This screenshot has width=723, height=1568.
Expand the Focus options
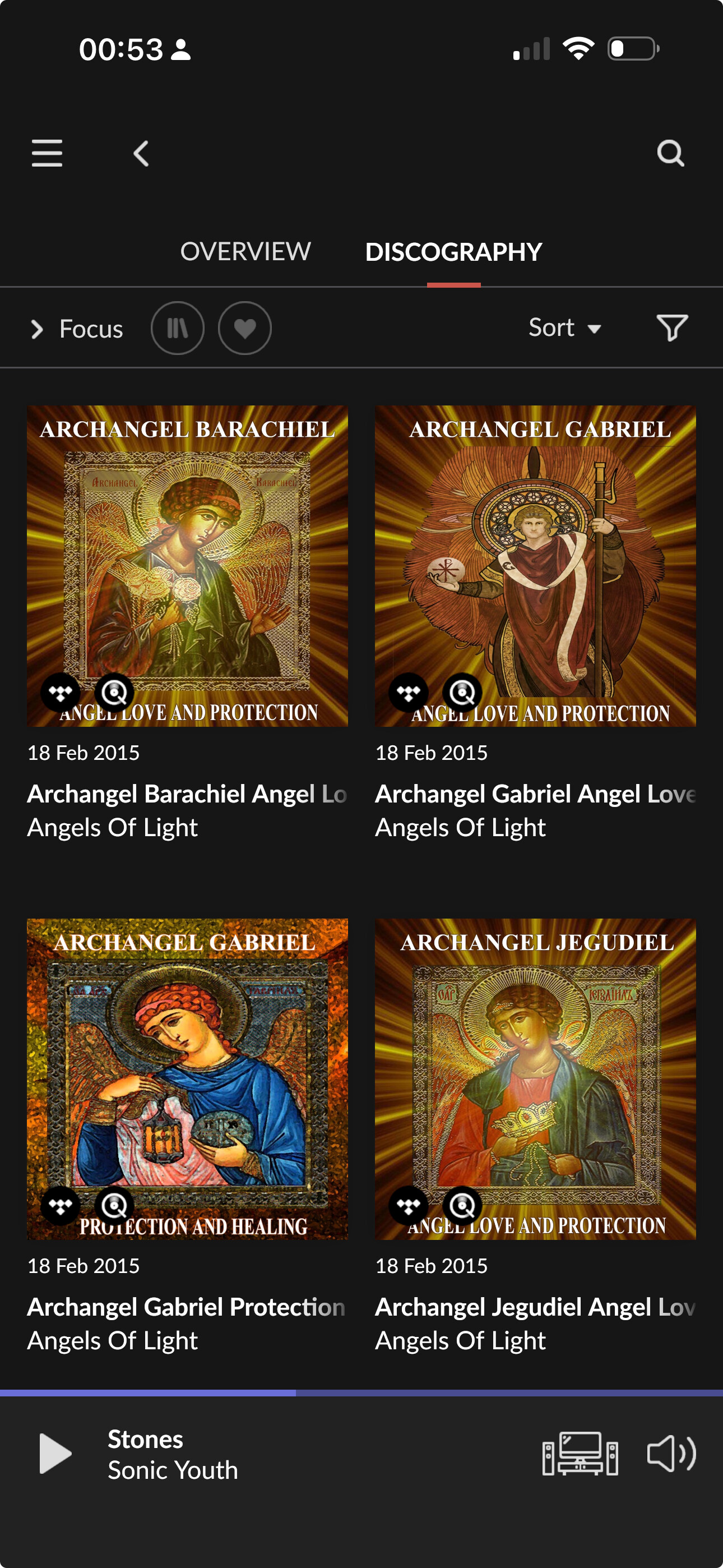pos(76,329)
